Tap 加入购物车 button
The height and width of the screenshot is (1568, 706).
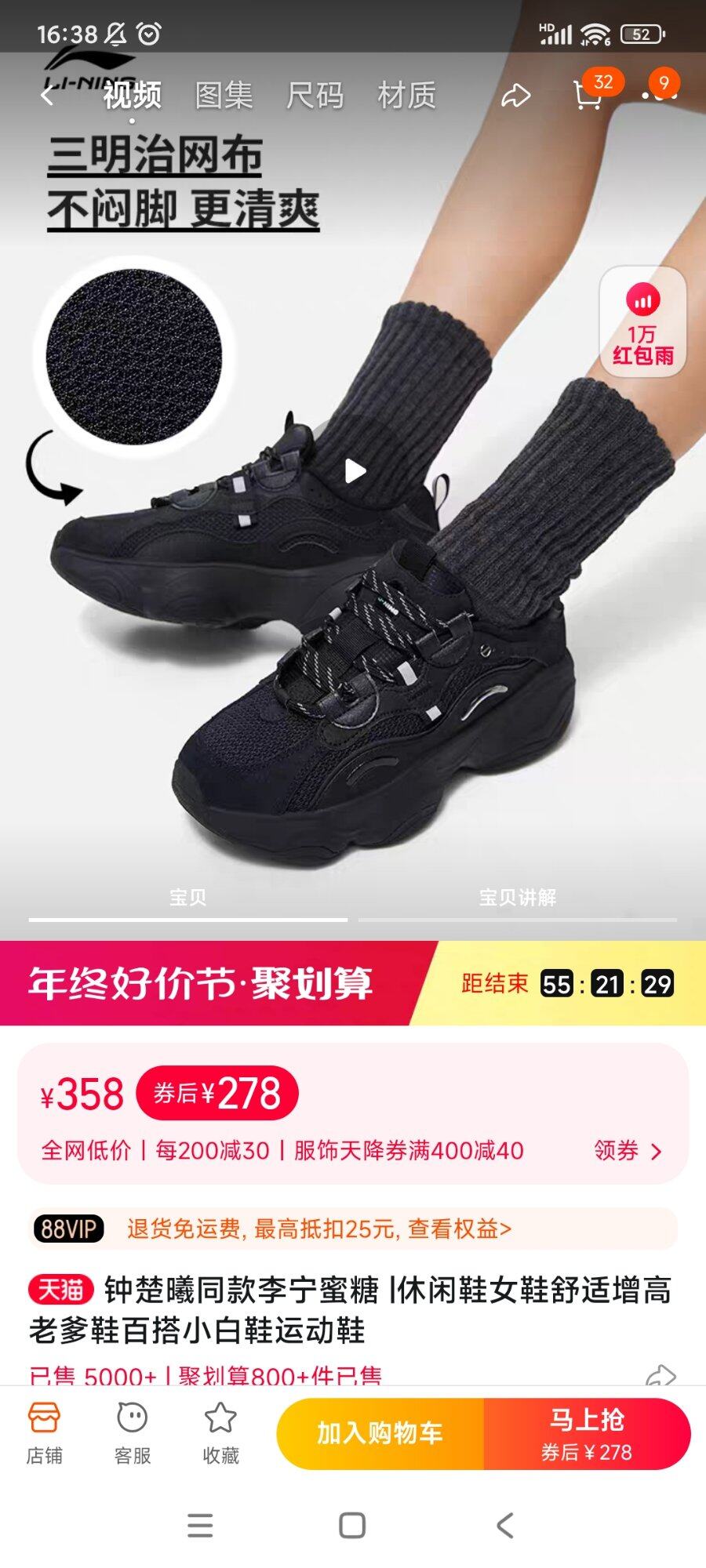coord(380,1434)
